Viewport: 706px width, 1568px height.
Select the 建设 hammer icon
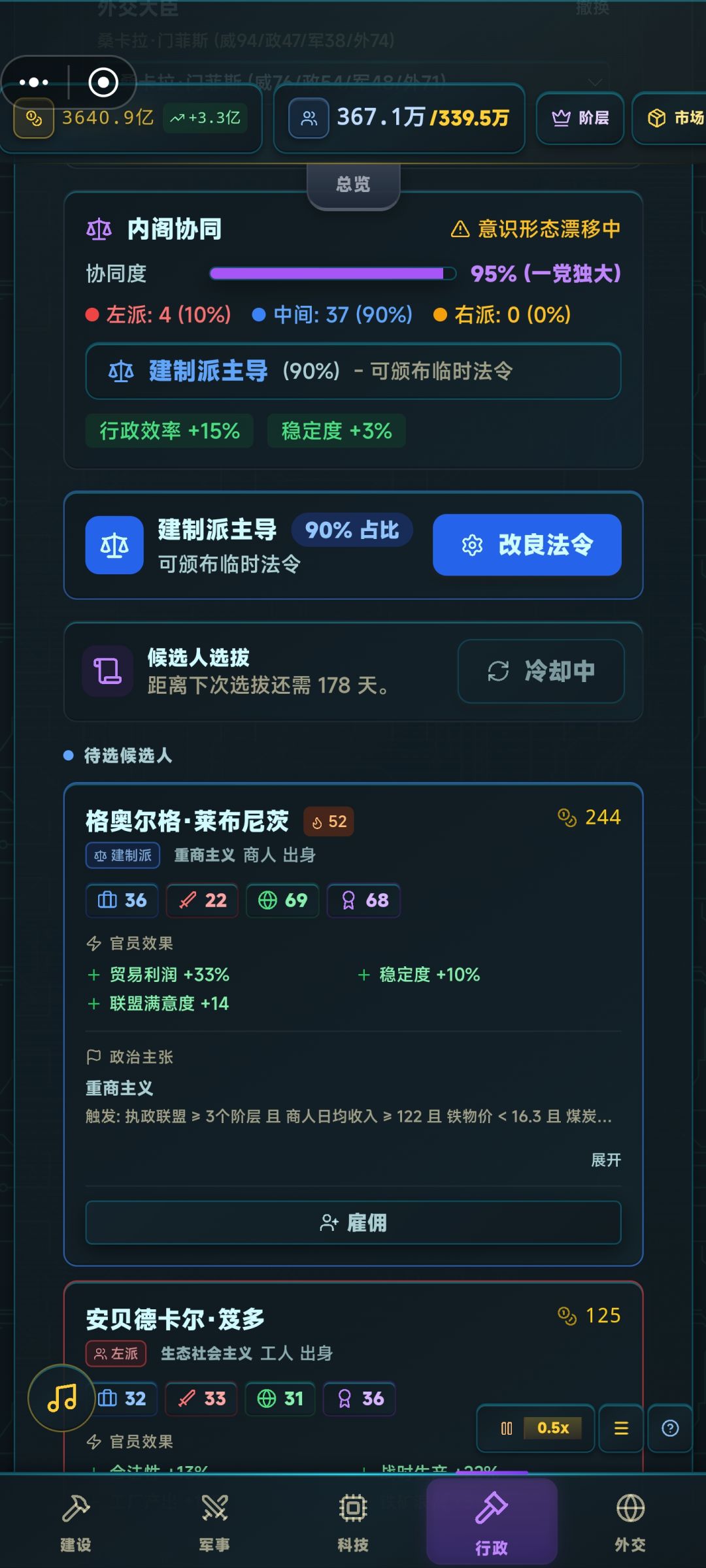click(x=76, y=1509)
